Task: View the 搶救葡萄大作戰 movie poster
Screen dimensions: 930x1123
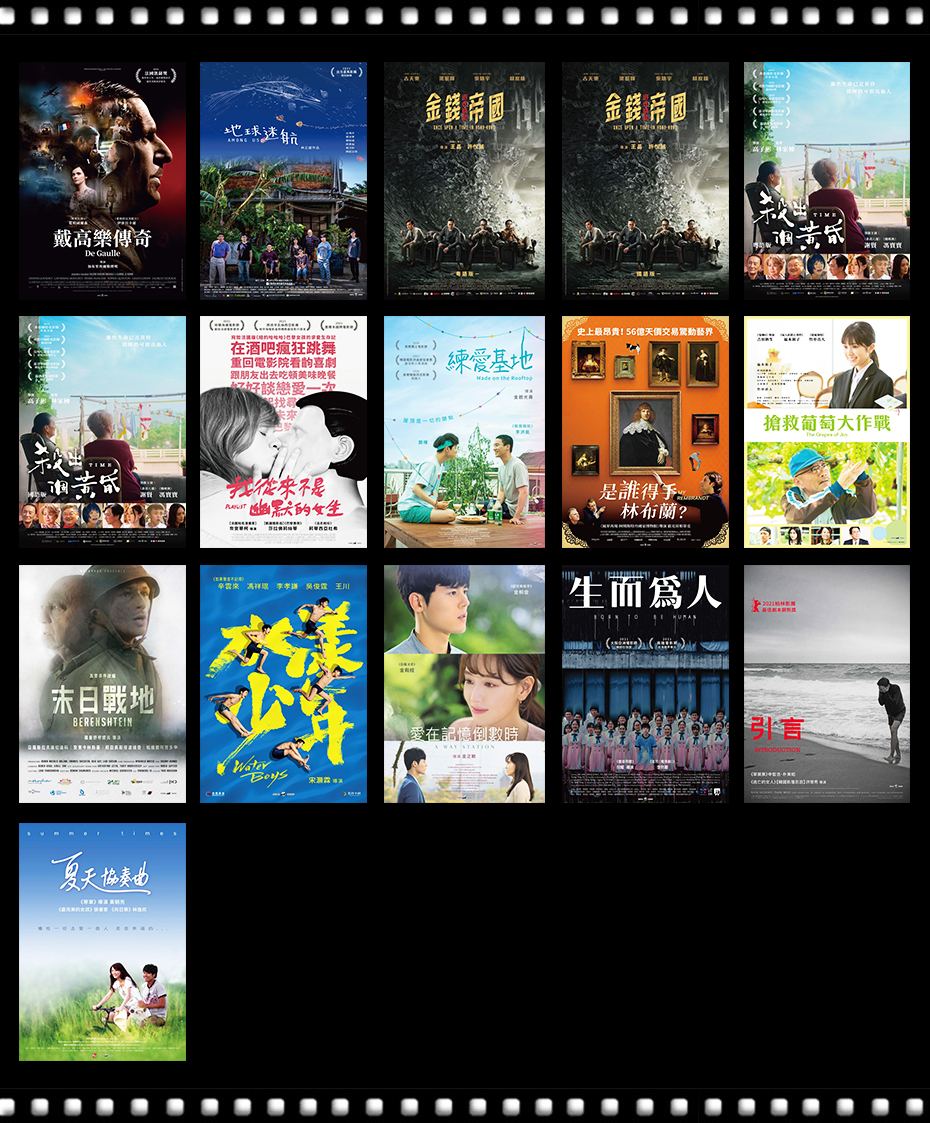Action: click(x=826, y=432)
